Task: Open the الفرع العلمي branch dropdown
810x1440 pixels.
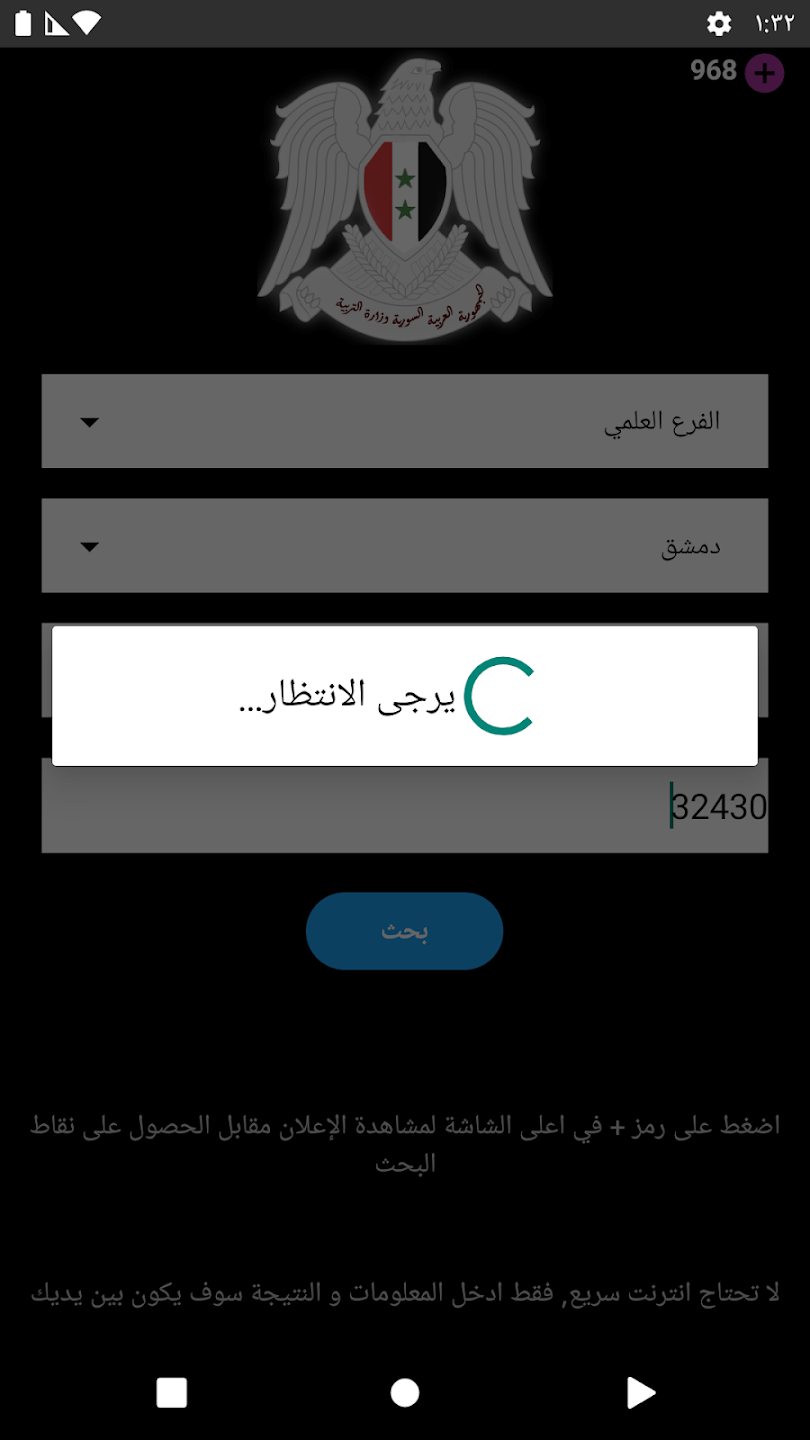Action: pyautogui.click(x=405, y=421)
